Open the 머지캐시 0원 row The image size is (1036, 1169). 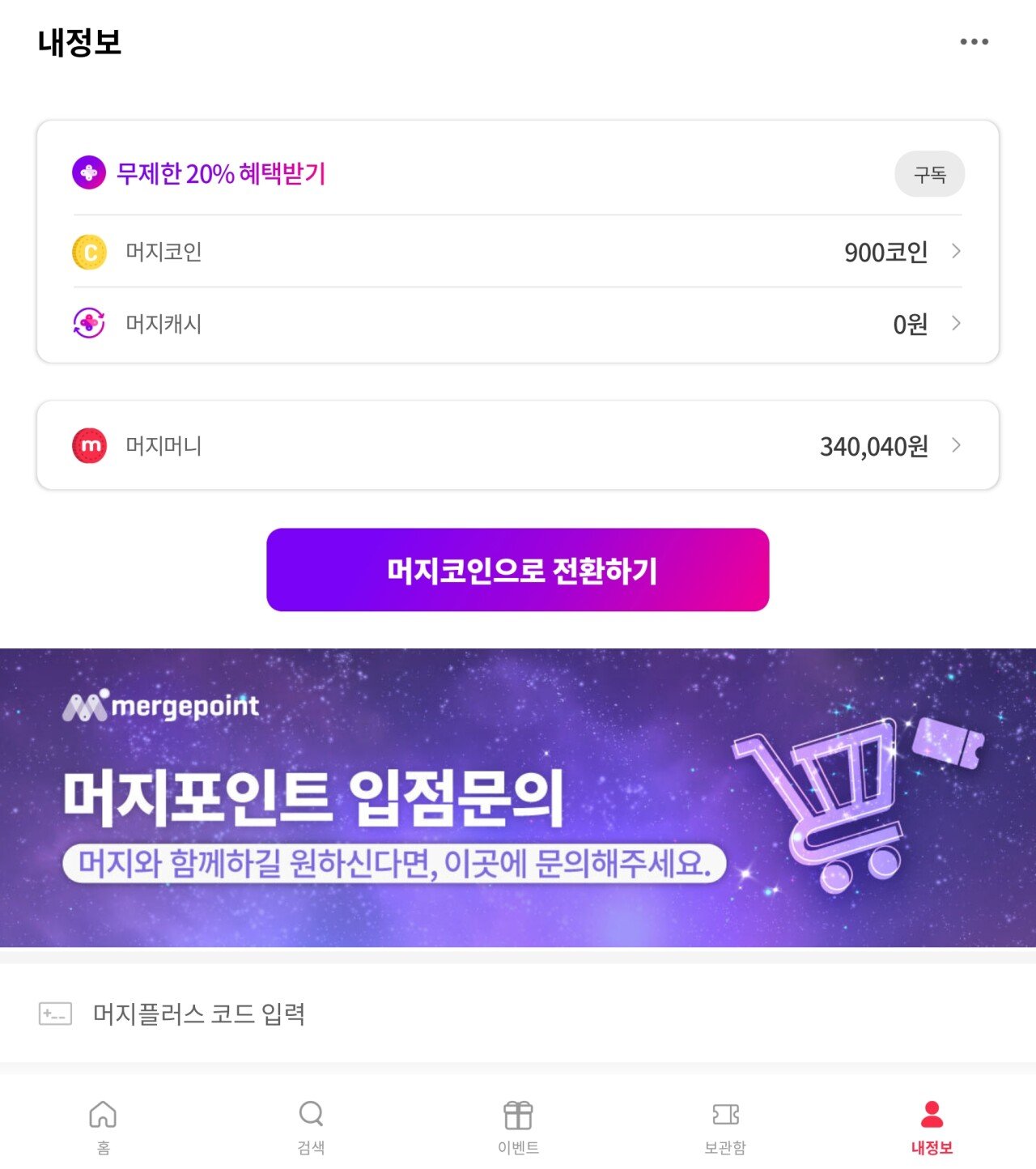[518, 324]
